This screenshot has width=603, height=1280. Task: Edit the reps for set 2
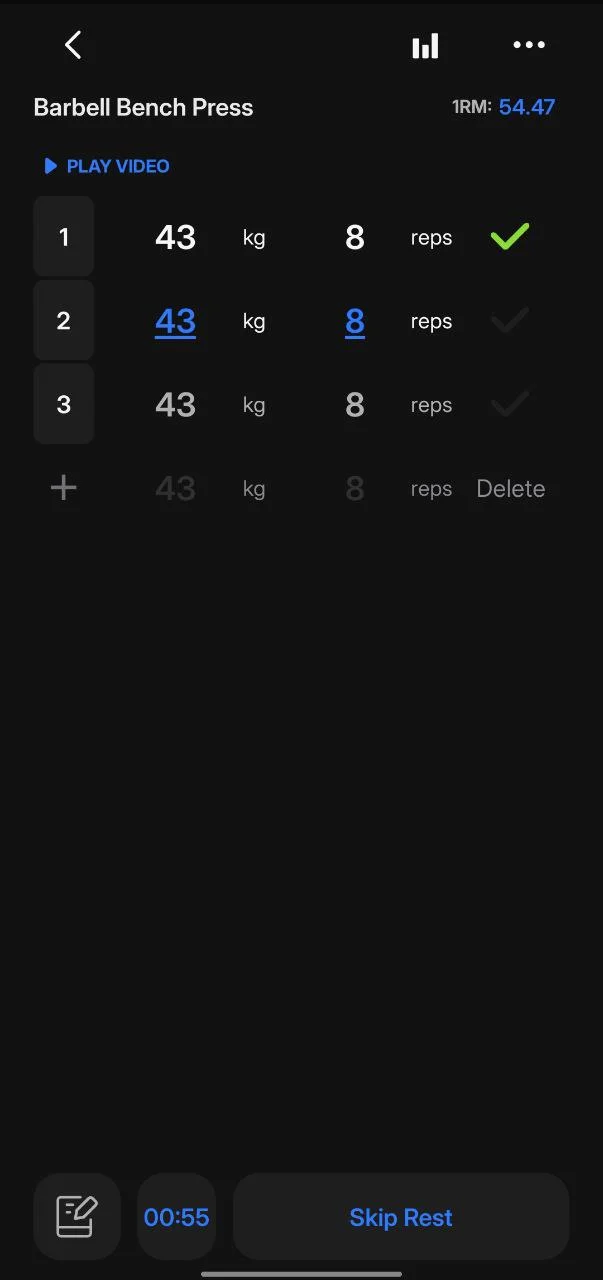[354, 321]
